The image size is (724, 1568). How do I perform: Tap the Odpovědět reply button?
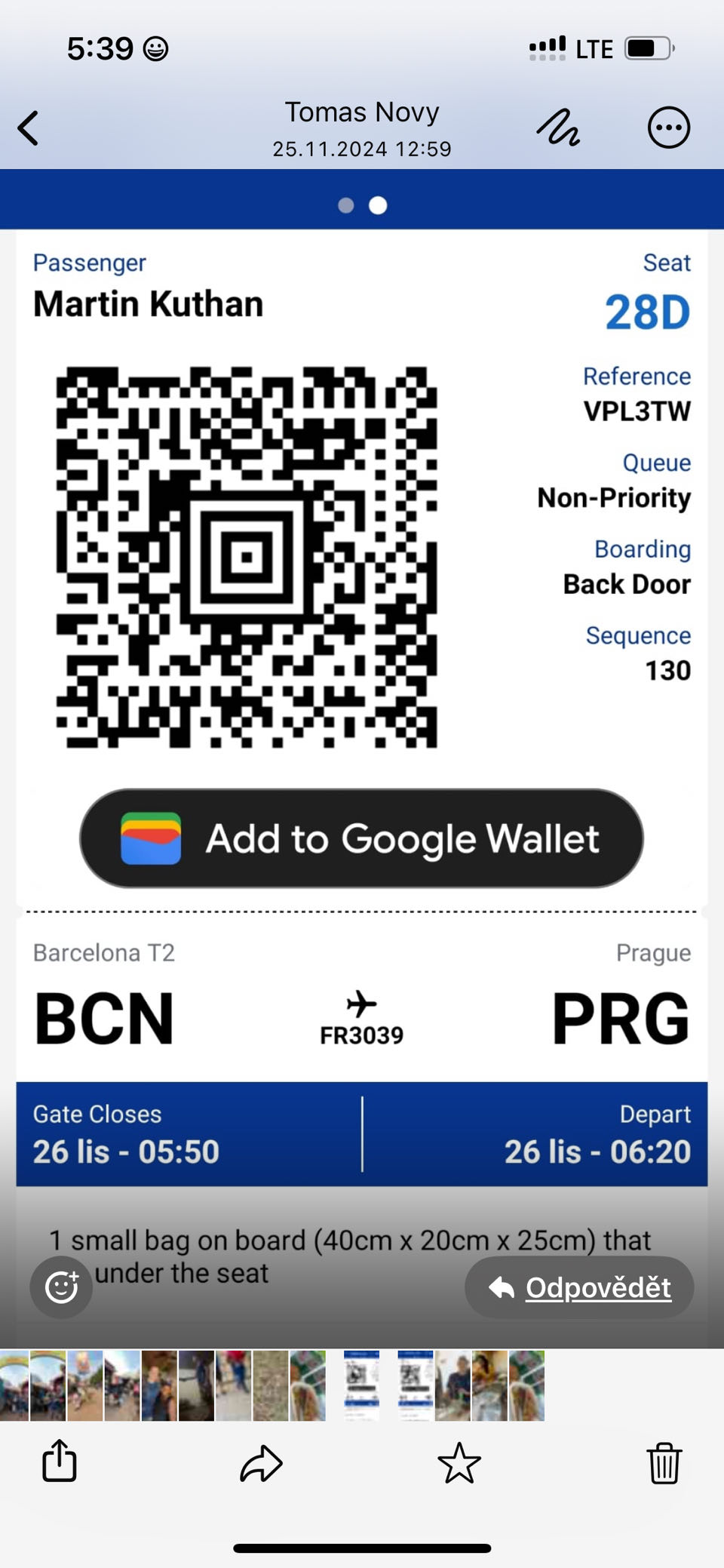point(579,1287)
